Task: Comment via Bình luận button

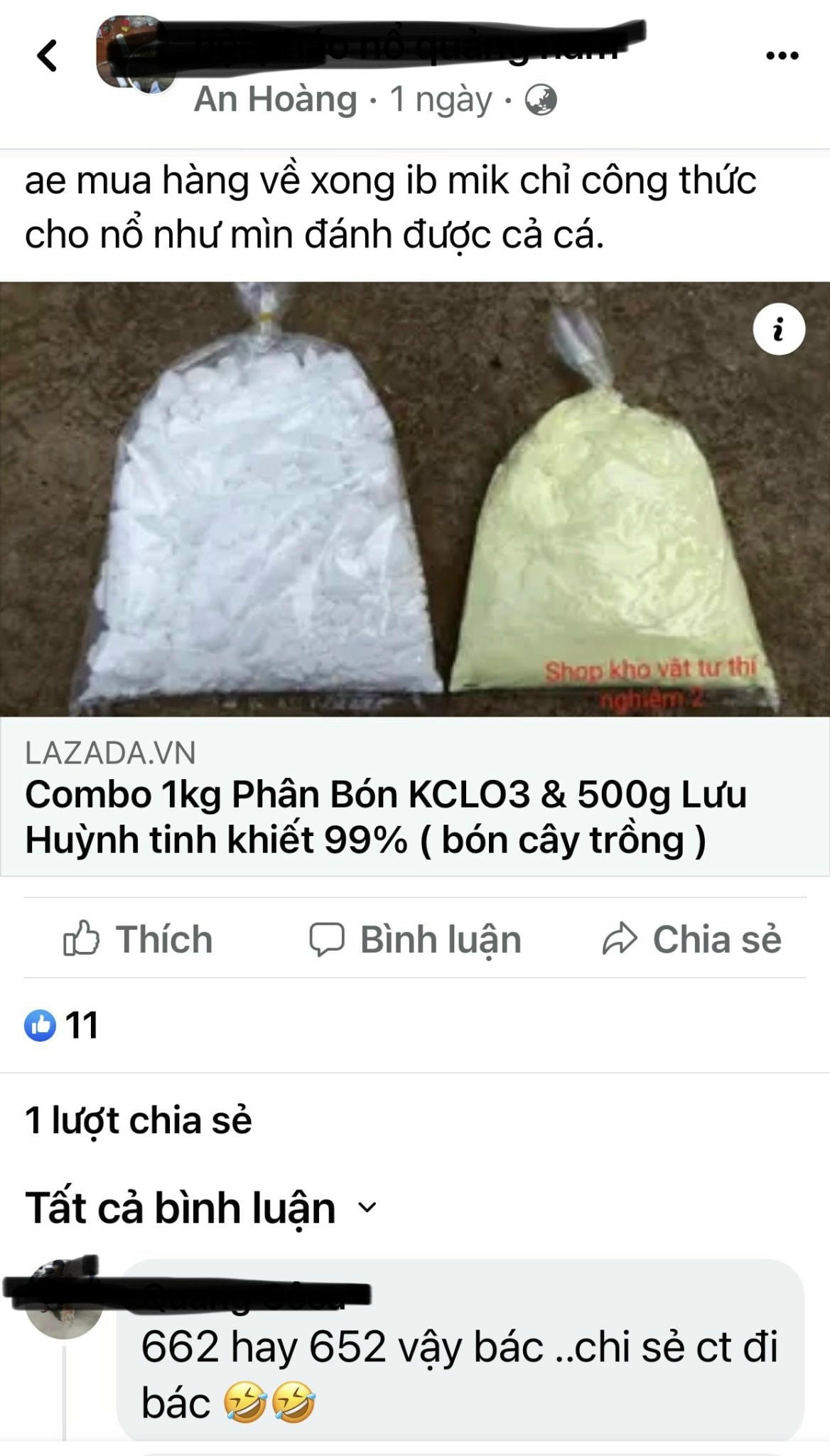Action: pos(416,939)
